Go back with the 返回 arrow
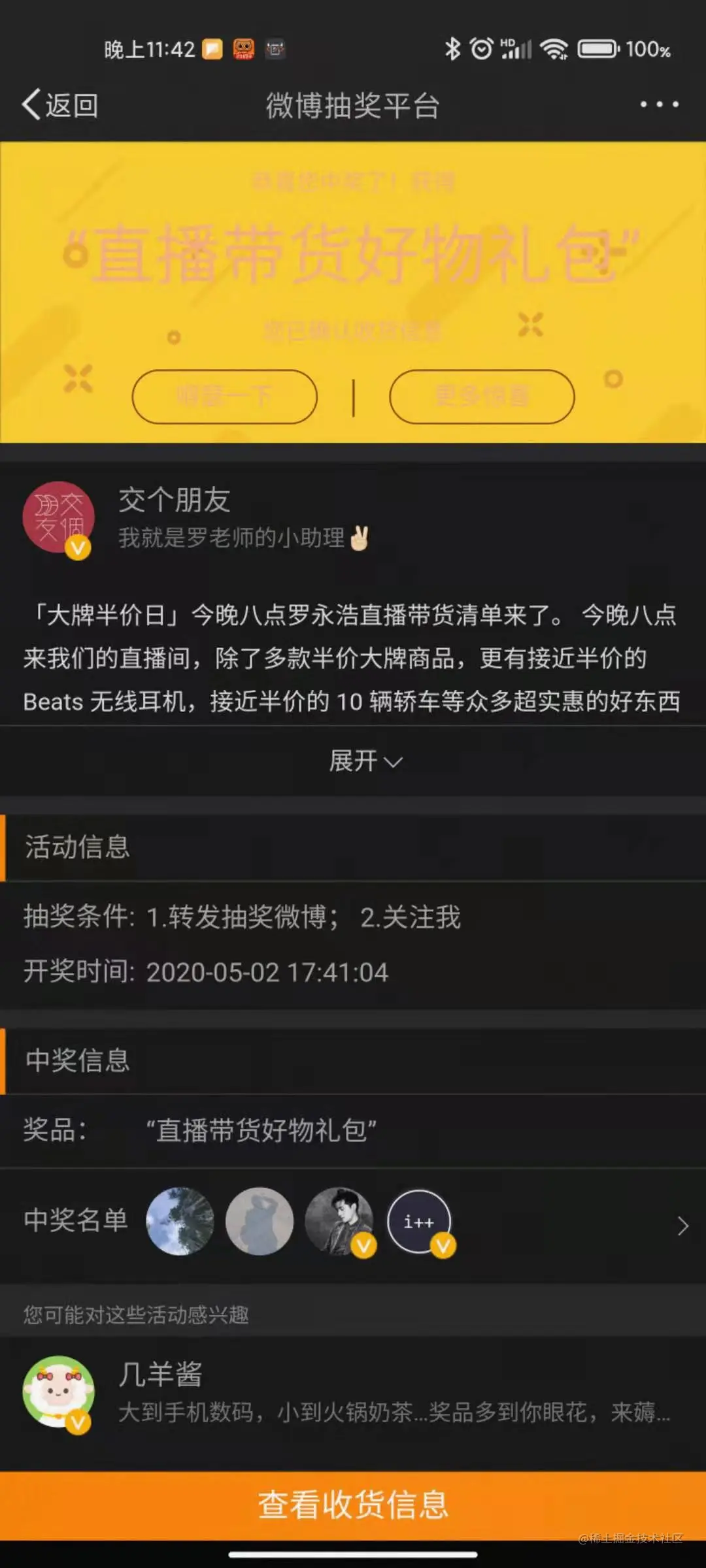This screenshot has width=706, height=1568. (x=60, y=105)
